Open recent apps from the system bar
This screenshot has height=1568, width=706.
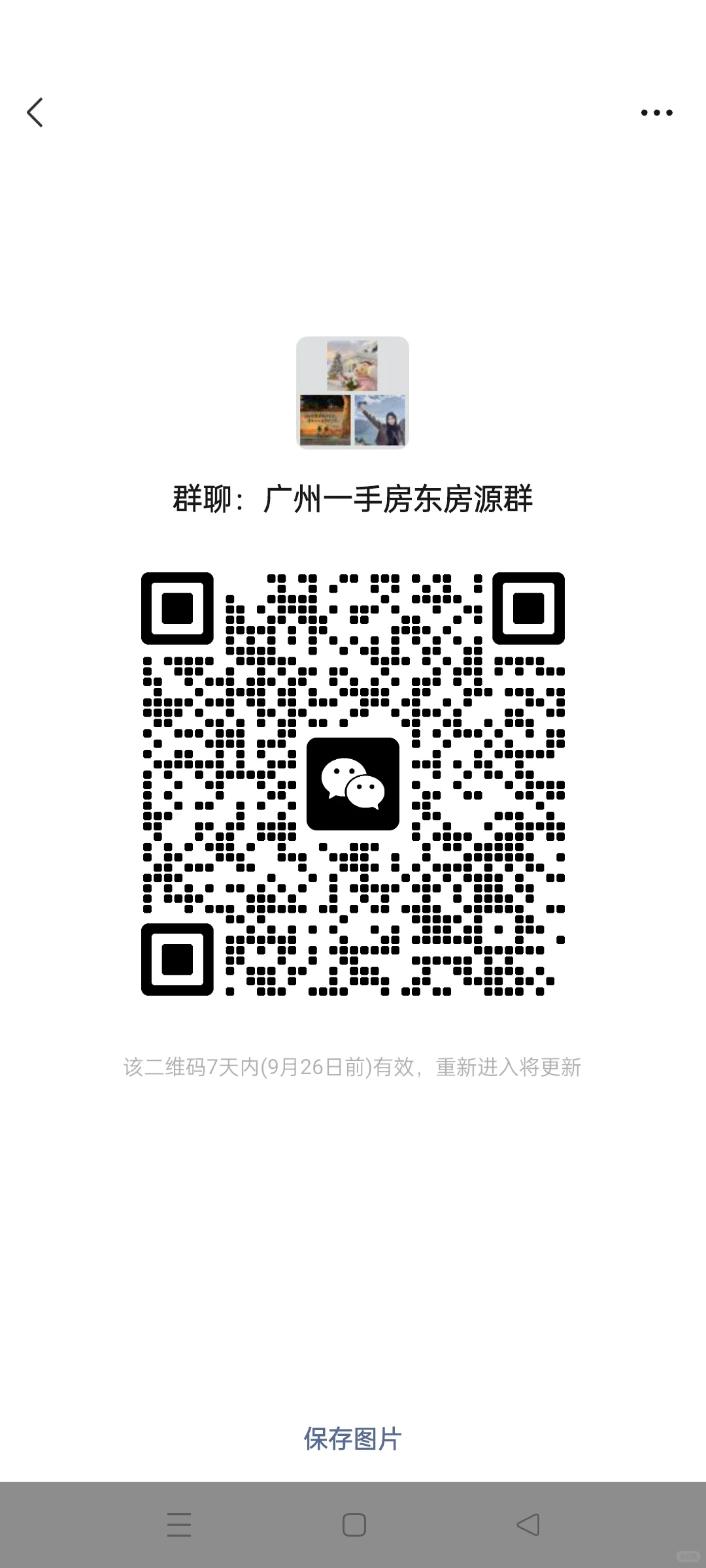coord(178,1525)
